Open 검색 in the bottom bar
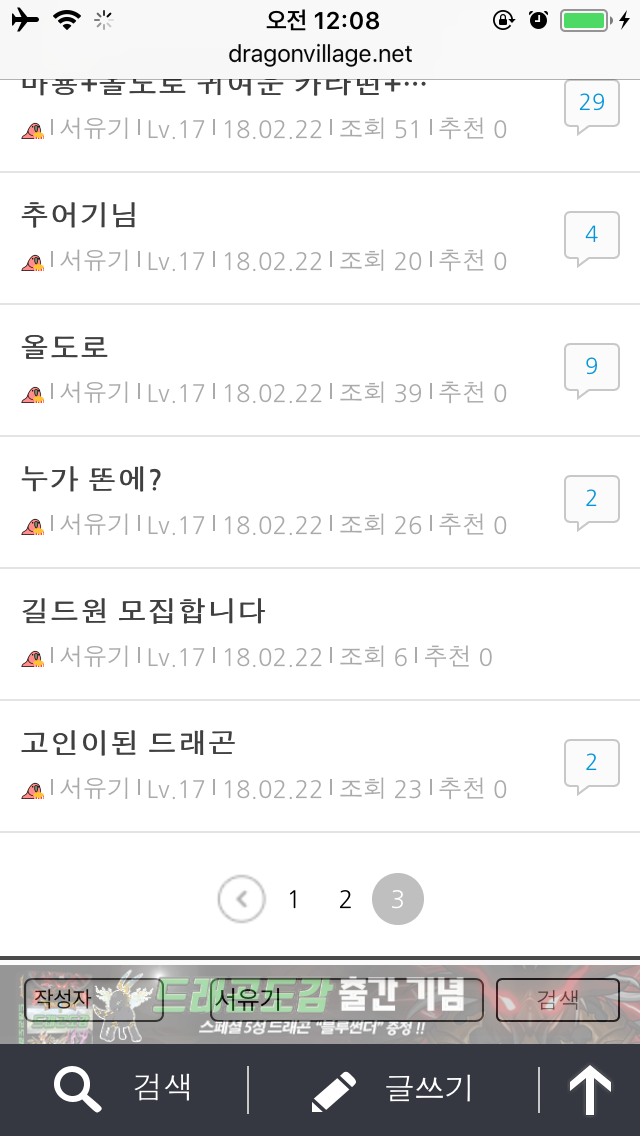This screenshot has width=640, height=1136. [x=125, y=1089]
